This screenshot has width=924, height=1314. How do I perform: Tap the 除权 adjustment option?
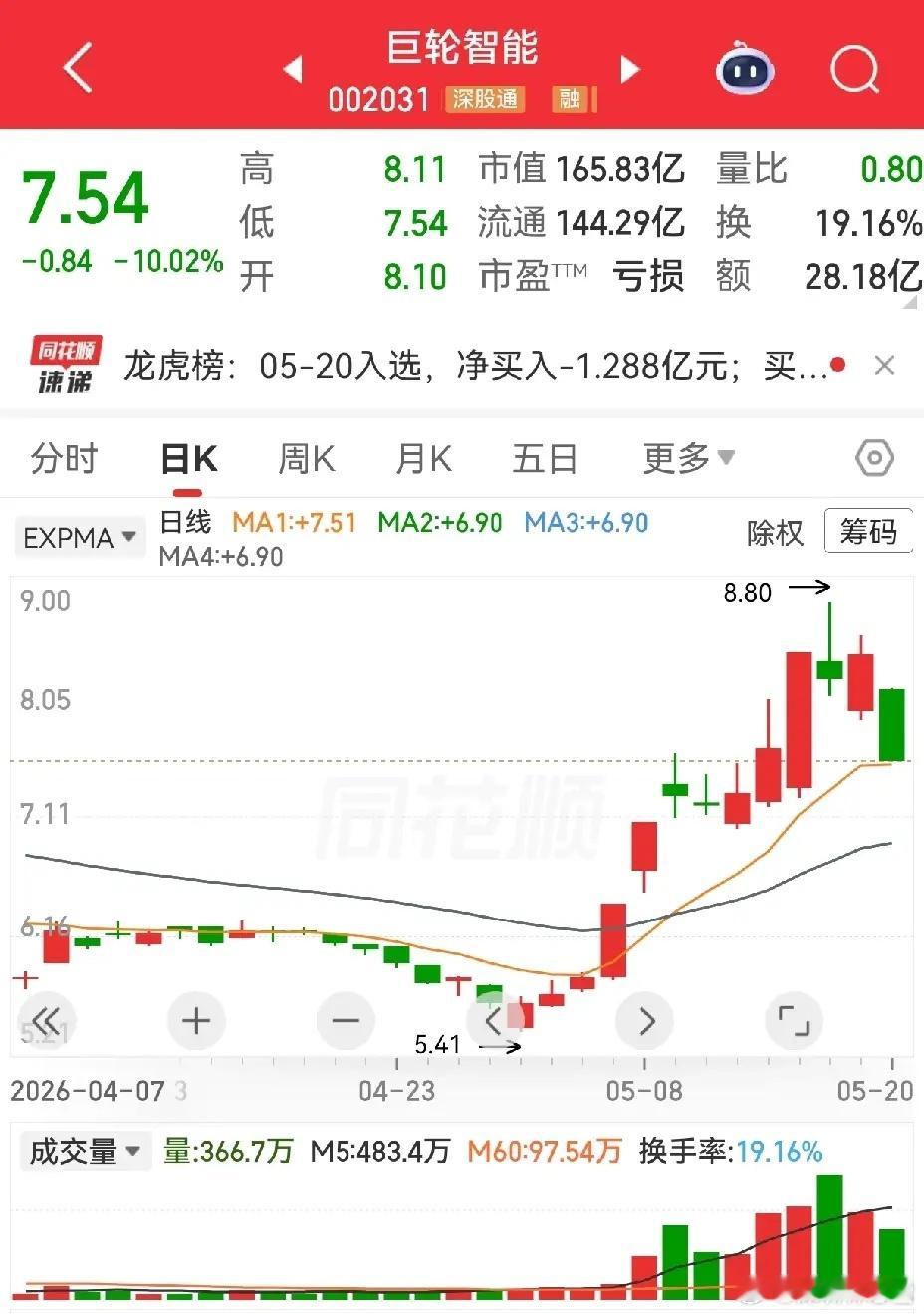click(x=775, y=533)
